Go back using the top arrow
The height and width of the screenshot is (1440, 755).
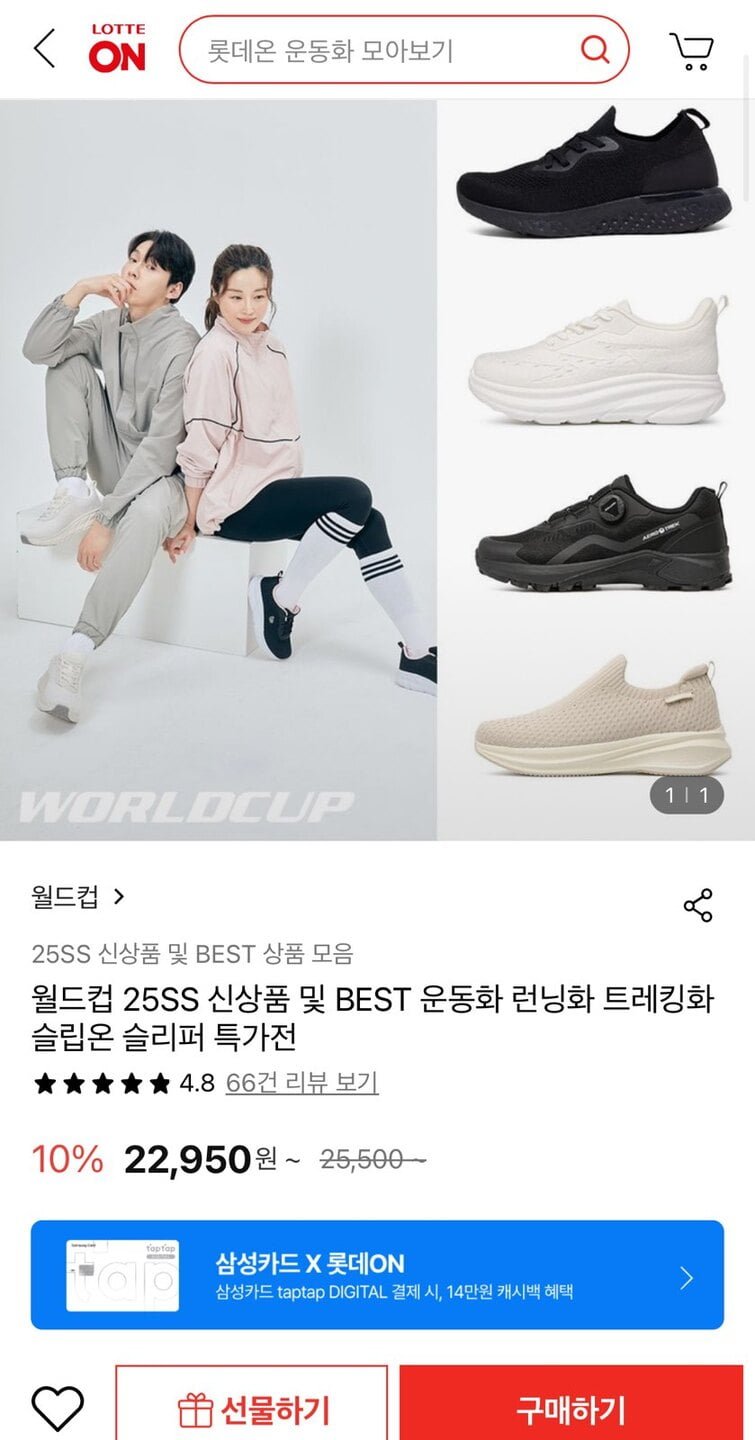click(x=45, y=48)
